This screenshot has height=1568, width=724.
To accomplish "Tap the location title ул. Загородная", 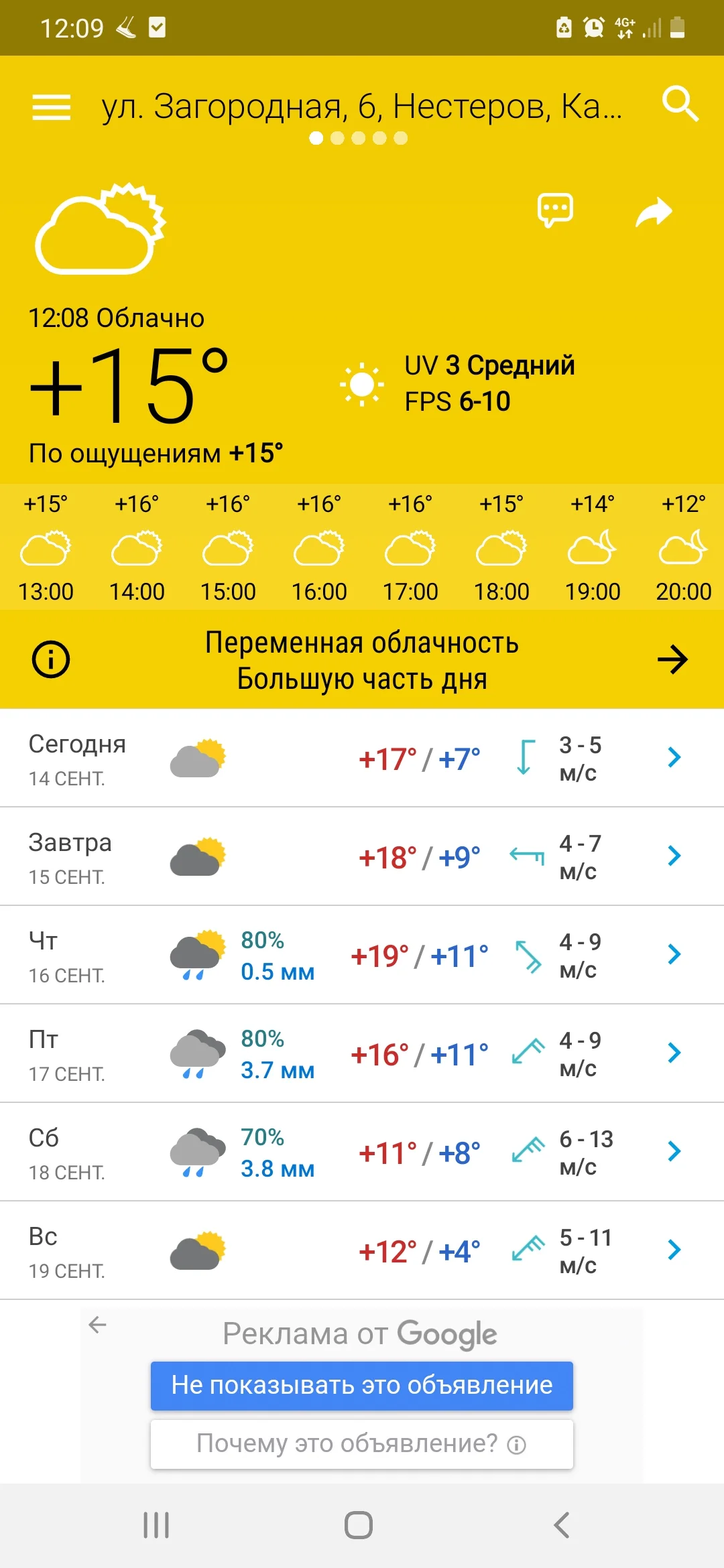I will point(362,107).
